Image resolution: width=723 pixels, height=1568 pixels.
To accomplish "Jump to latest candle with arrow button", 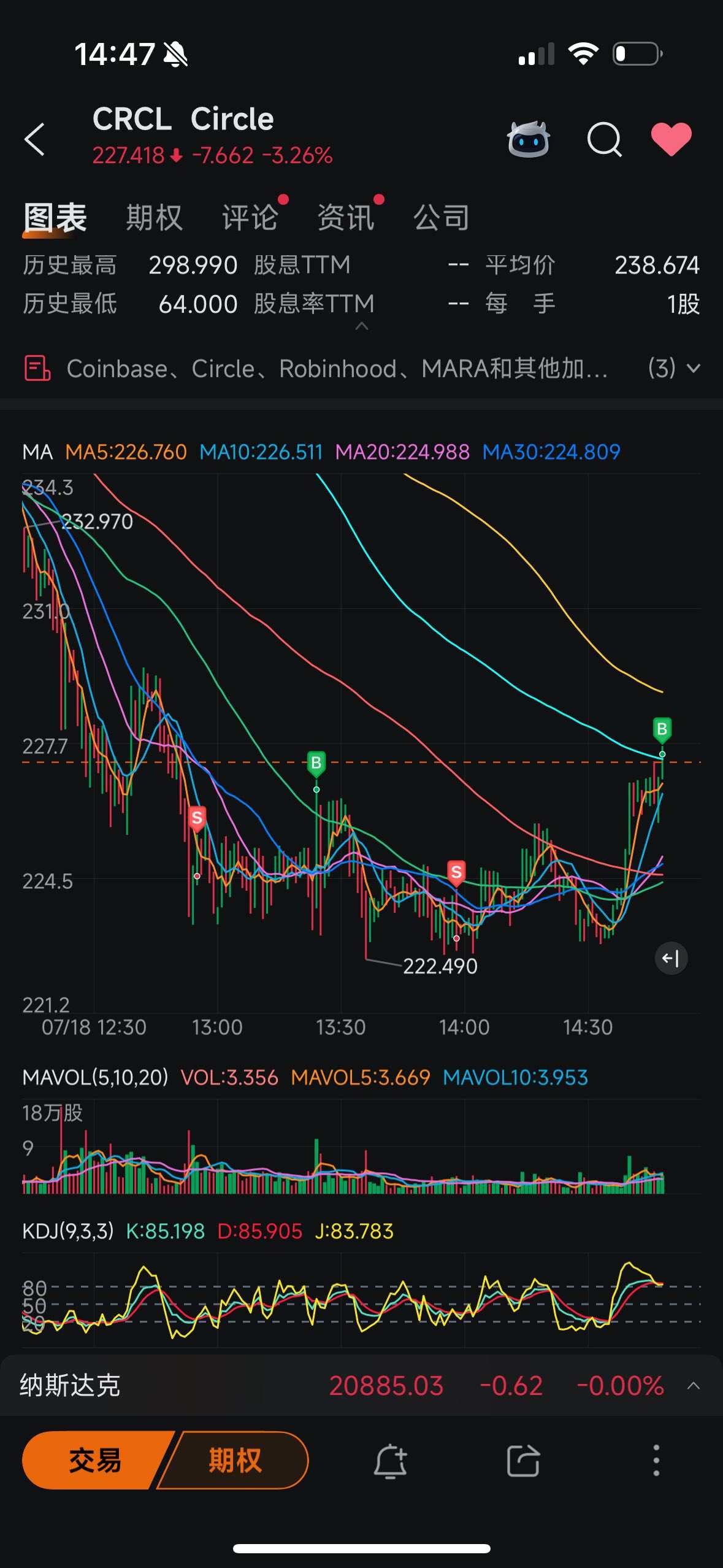I will coord(671,958).
